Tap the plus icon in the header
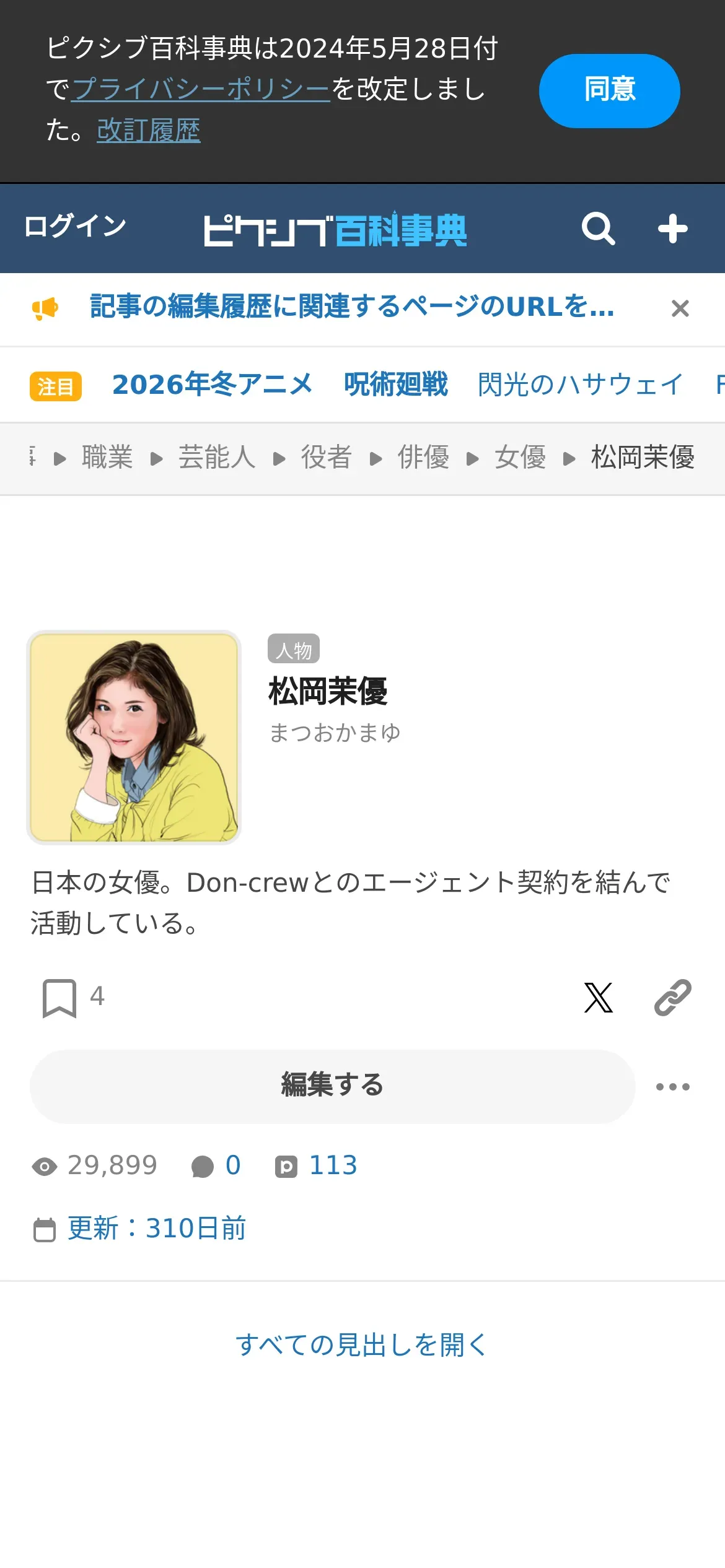The image size is (725, 1568). [x=672, y=229]
